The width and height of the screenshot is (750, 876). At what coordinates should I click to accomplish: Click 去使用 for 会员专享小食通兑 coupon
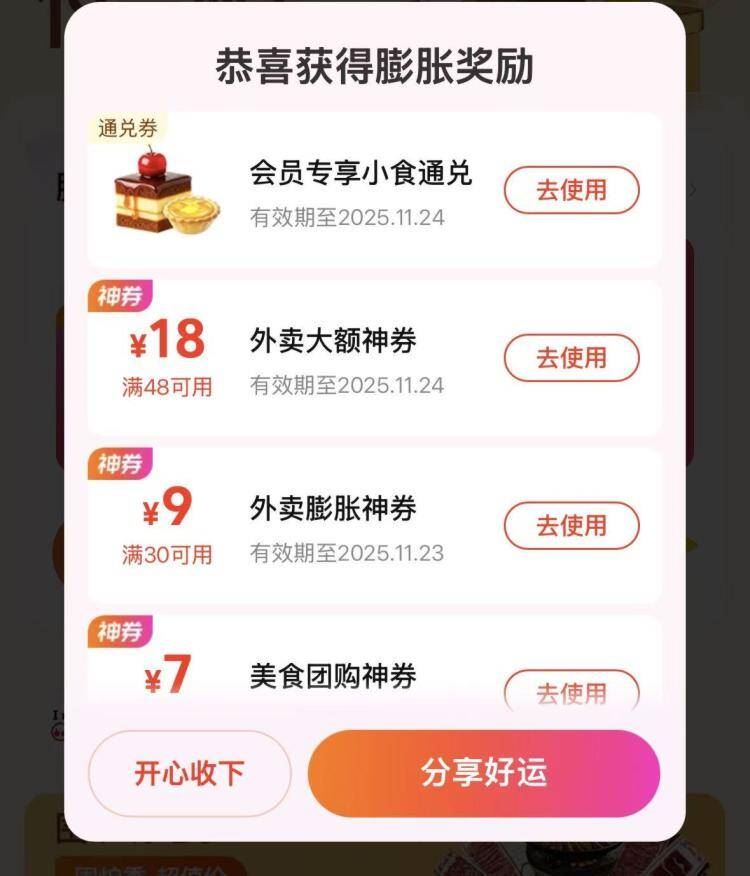(571, 190)
